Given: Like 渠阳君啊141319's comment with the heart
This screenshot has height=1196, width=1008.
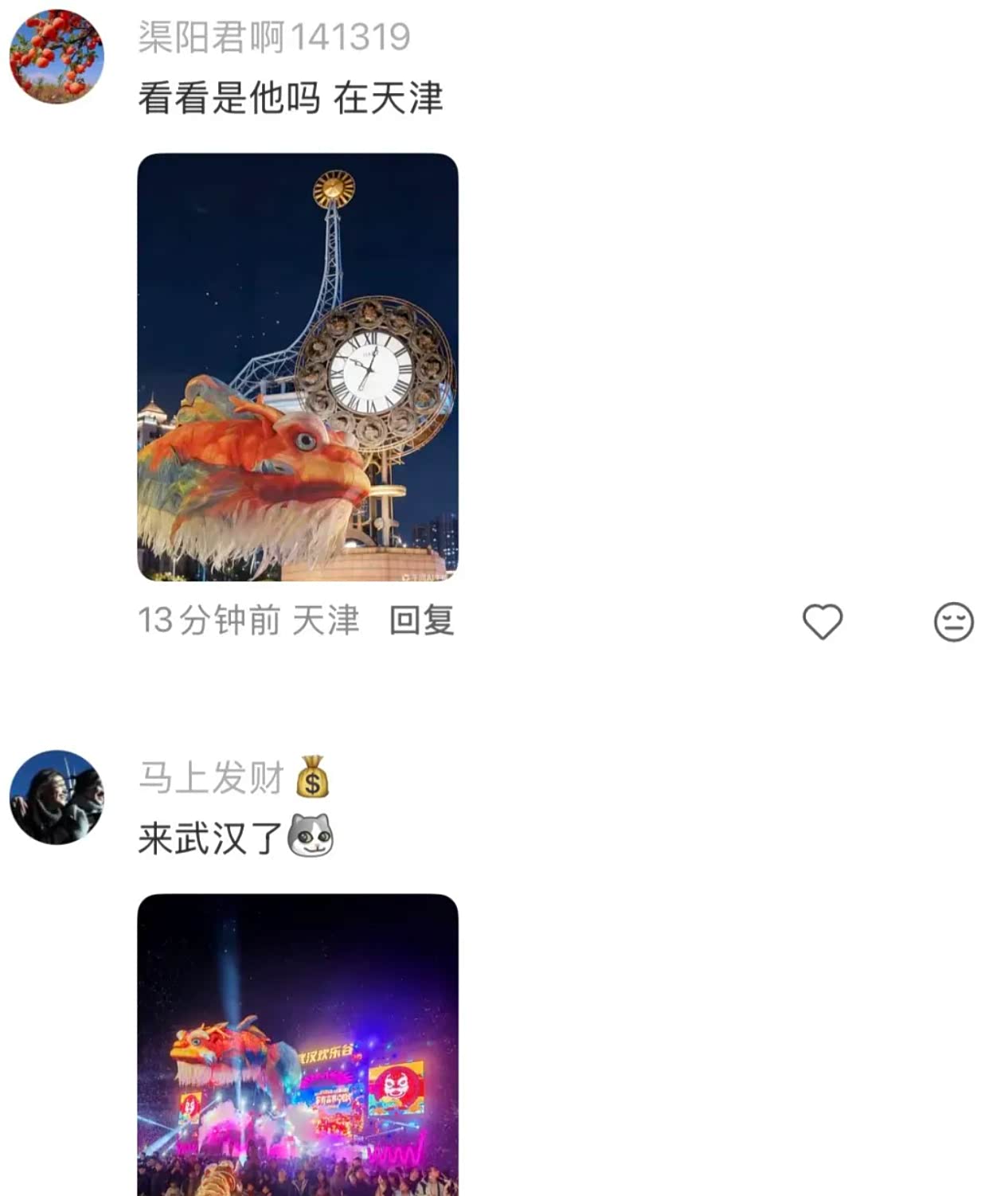Looking at the screenshot, I should click(x=822, y=622).
